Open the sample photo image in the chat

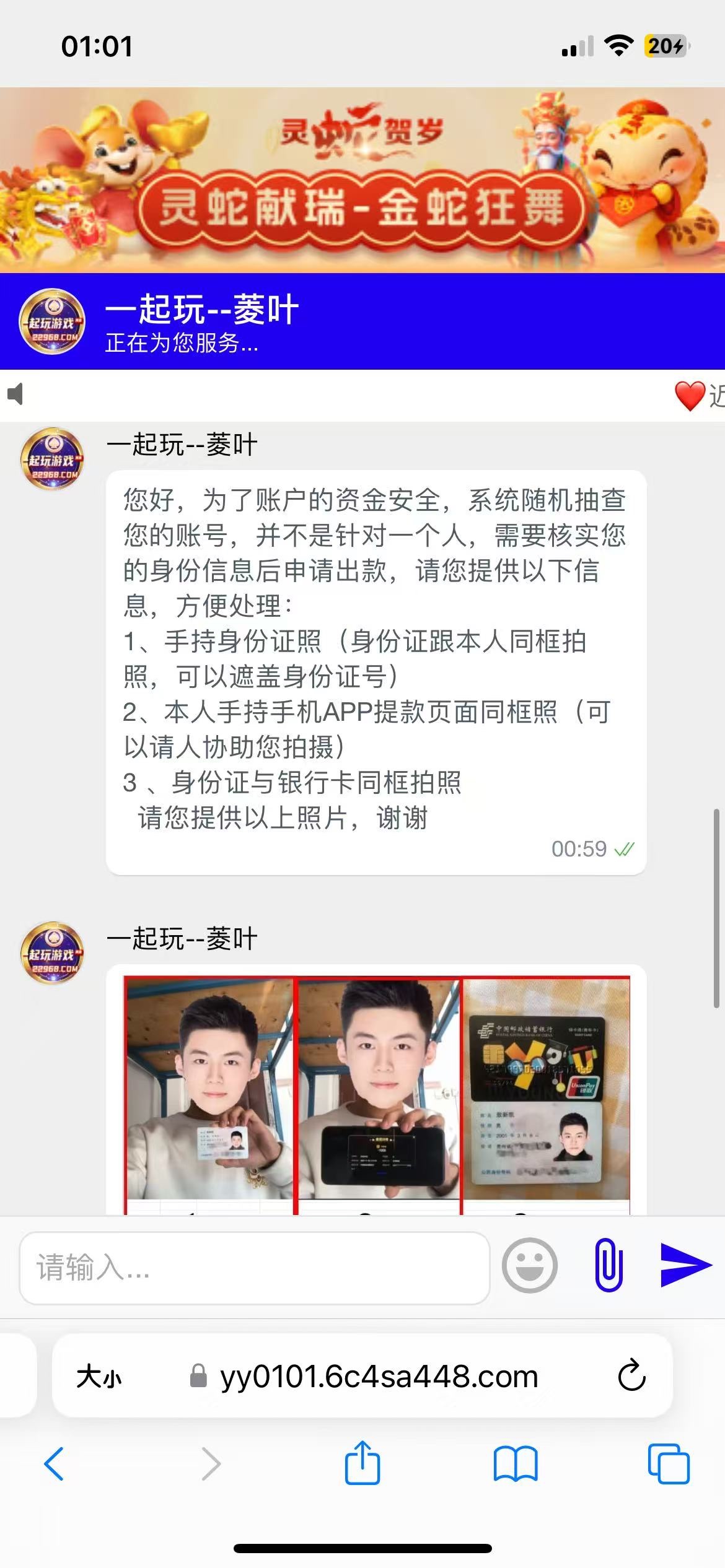[377, 1089]
